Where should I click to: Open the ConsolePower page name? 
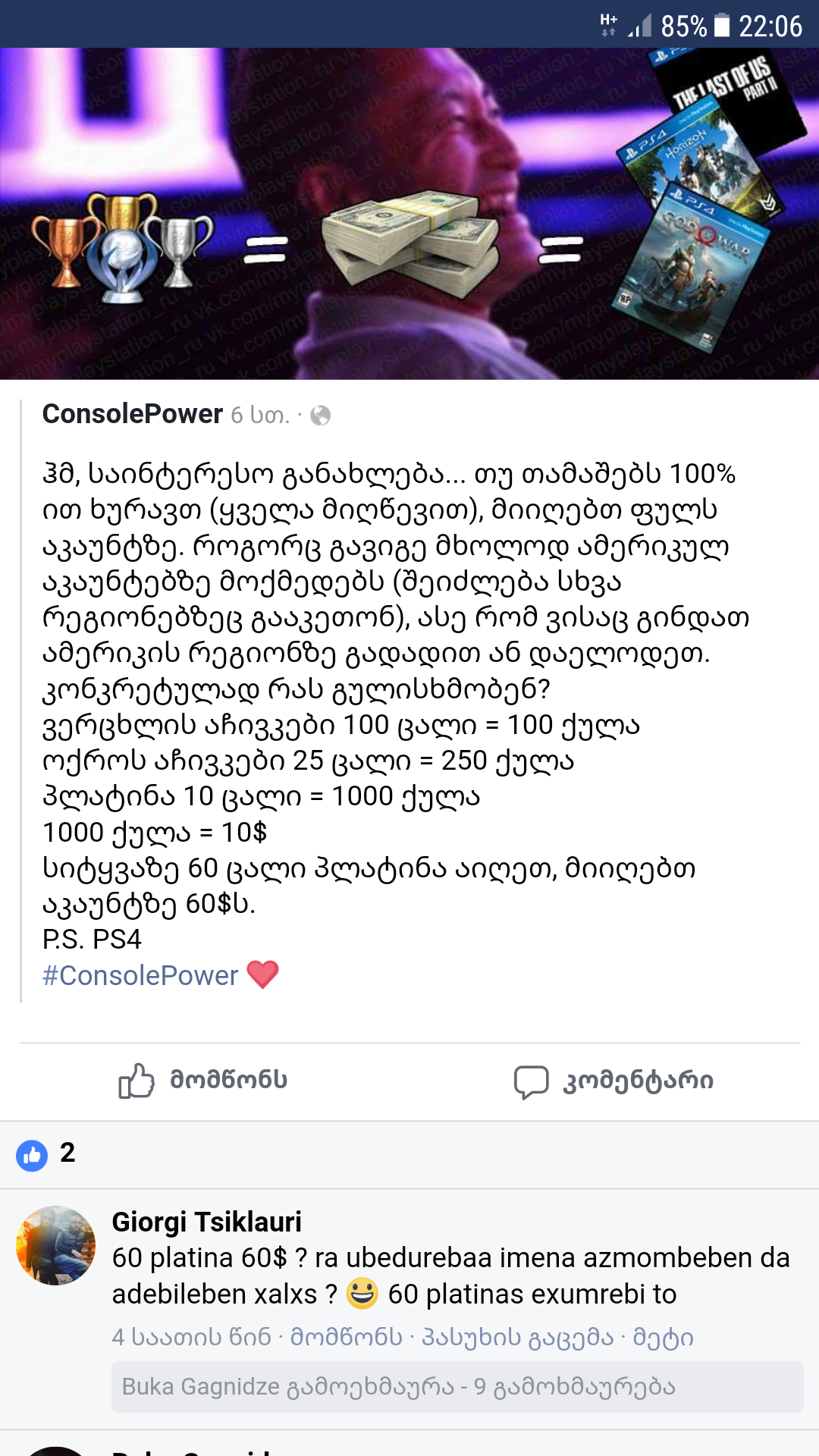point(133,414)
